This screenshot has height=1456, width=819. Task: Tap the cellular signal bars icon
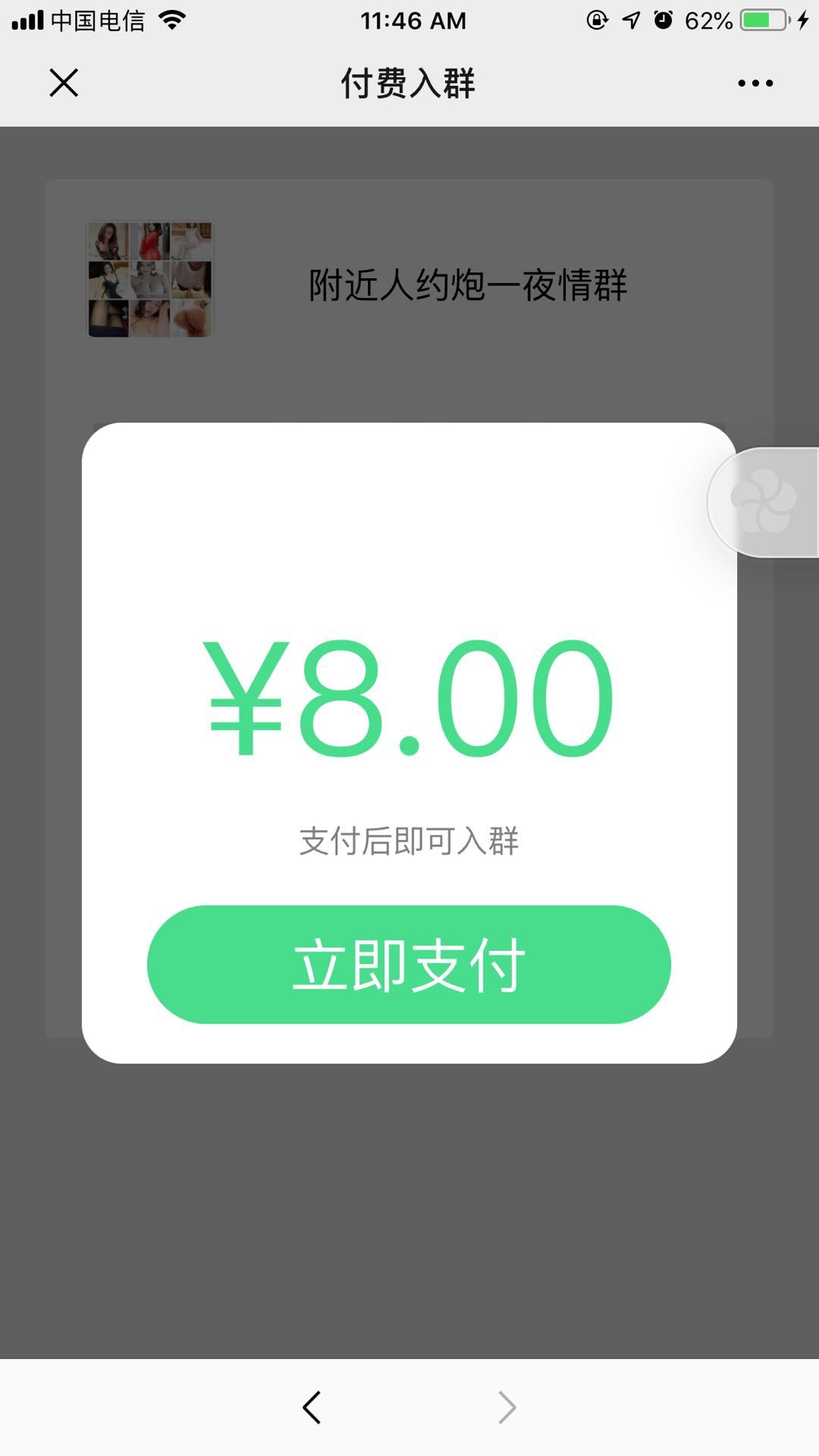click(x=29, y=20)
